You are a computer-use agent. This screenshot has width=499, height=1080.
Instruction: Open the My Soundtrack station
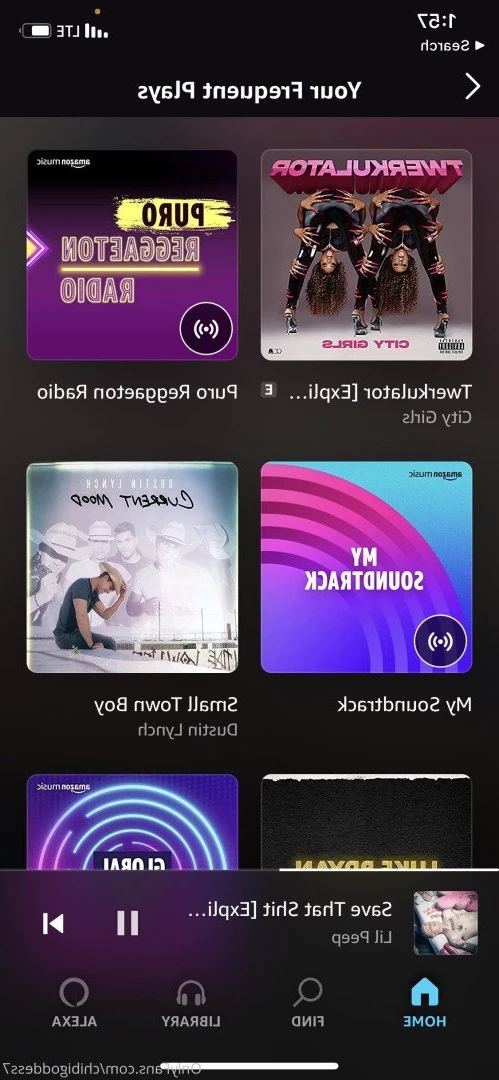tap(367, 567)
